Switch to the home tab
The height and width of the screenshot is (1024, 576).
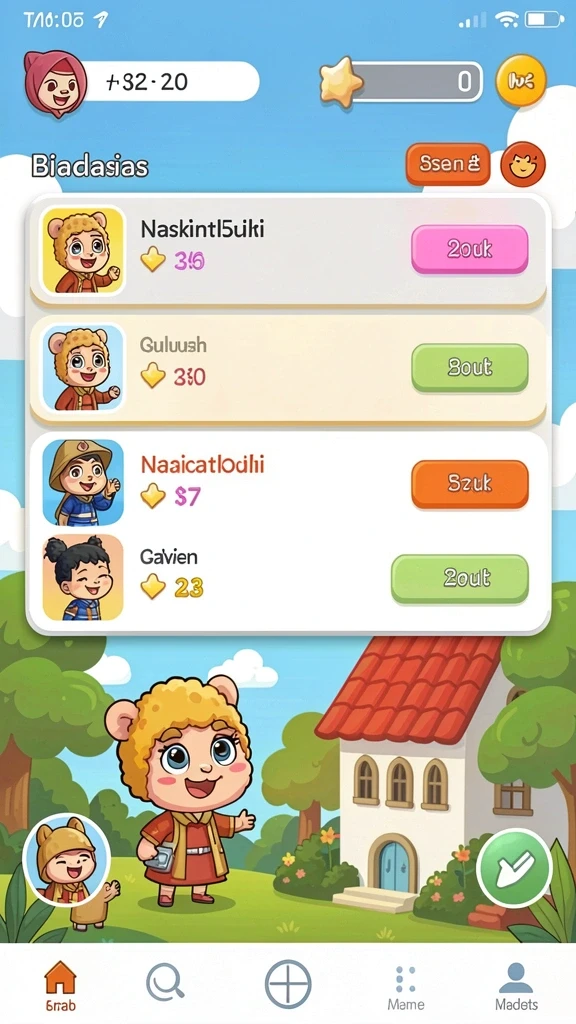[60, 986]
